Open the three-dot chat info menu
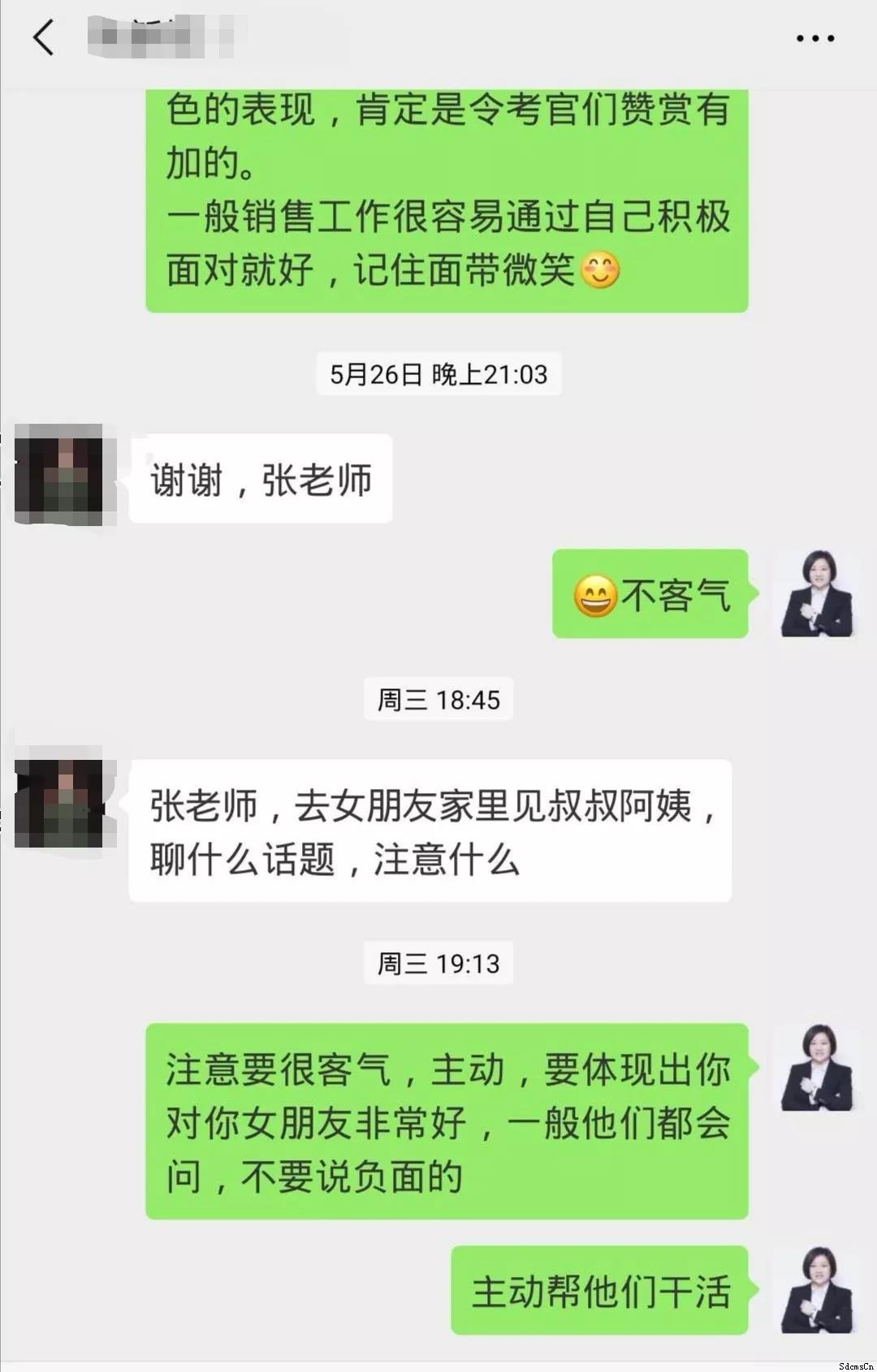Image resolution: width=877 pixels, height=1372 pixels. point(814,38)
